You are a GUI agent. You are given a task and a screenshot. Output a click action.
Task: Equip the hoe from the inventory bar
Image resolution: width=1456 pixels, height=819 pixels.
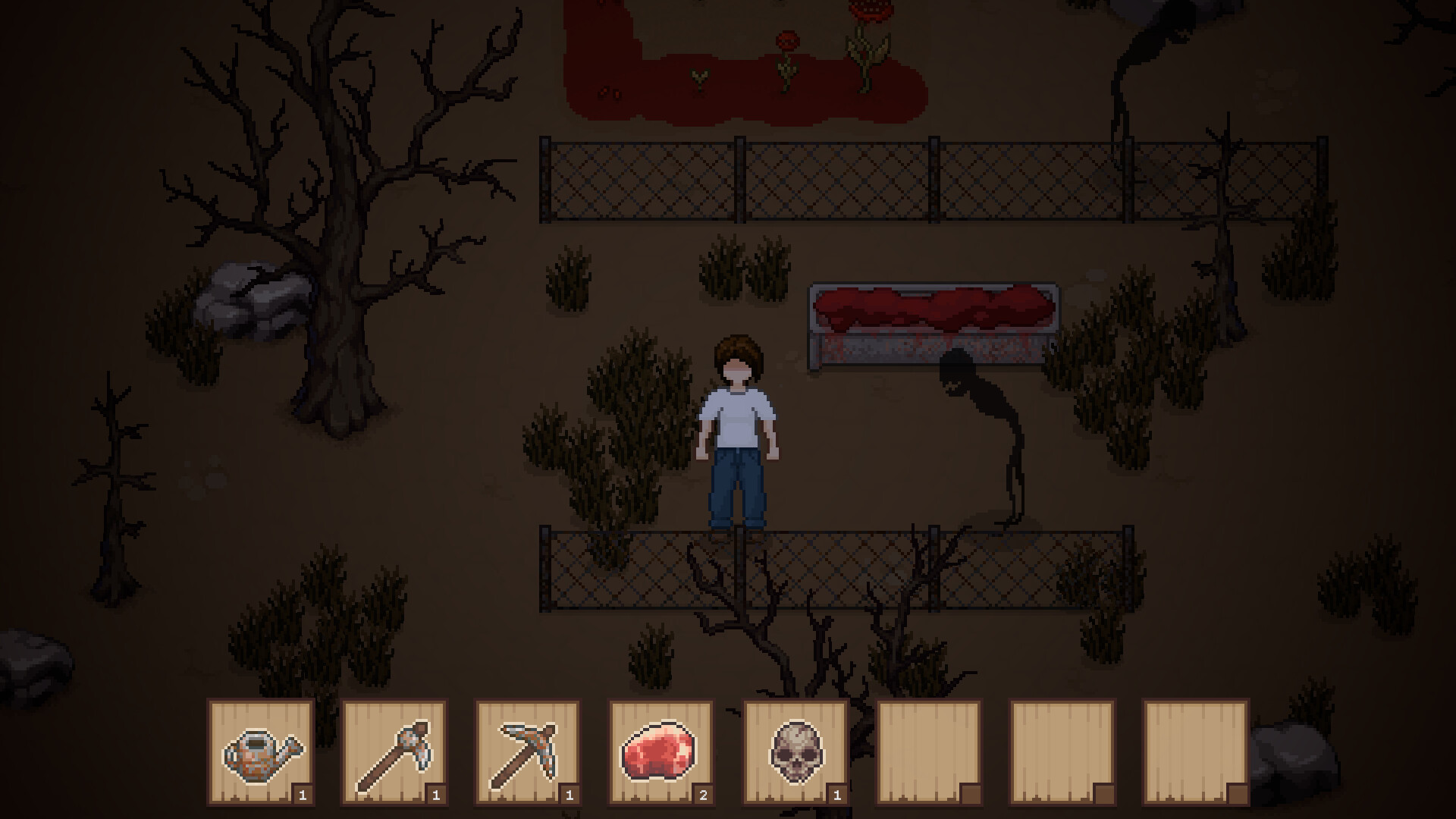pos(394,752)
